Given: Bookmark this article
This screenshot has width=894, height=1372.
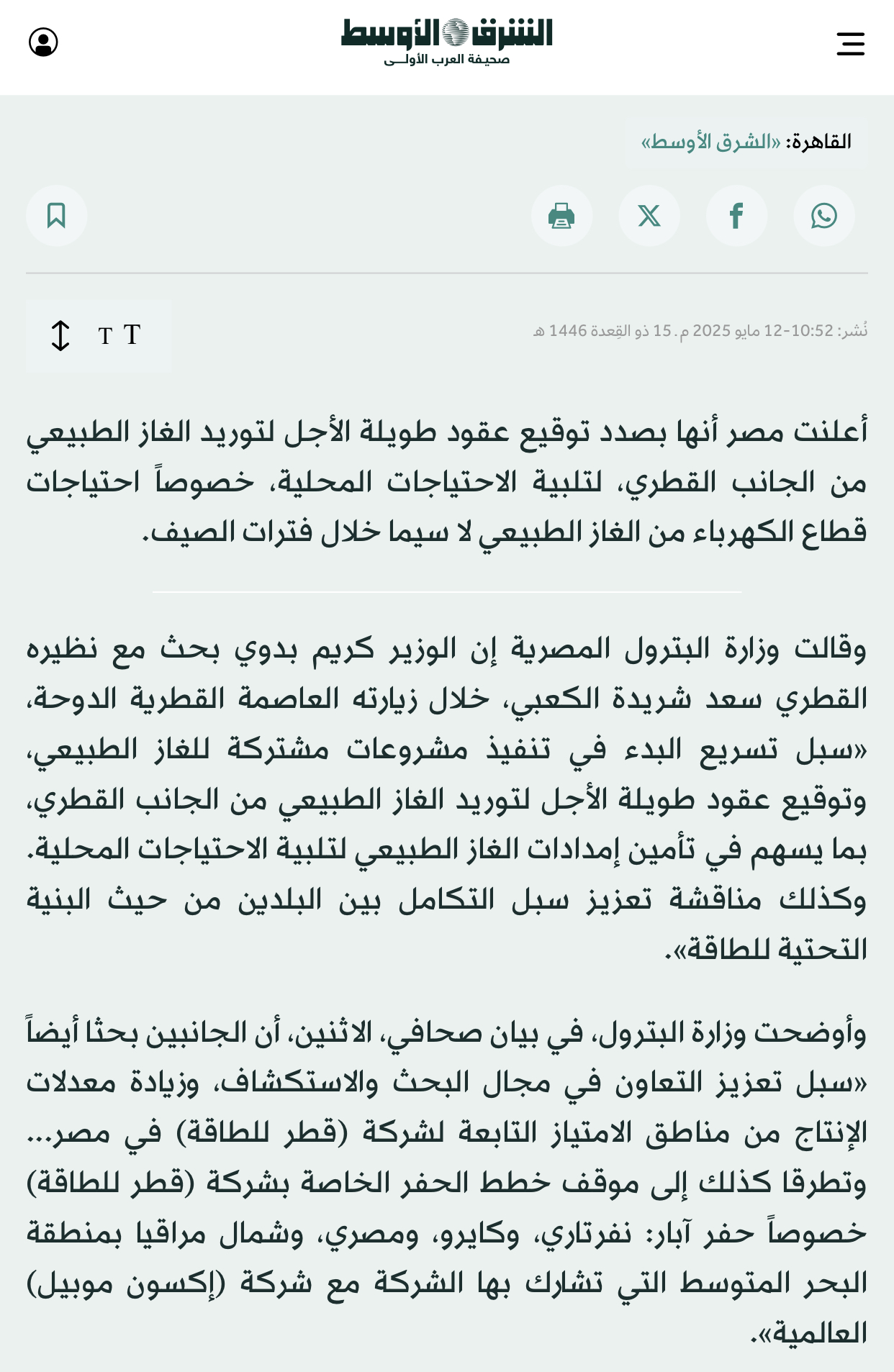Looking at the screenshot, I should [56, 216].
